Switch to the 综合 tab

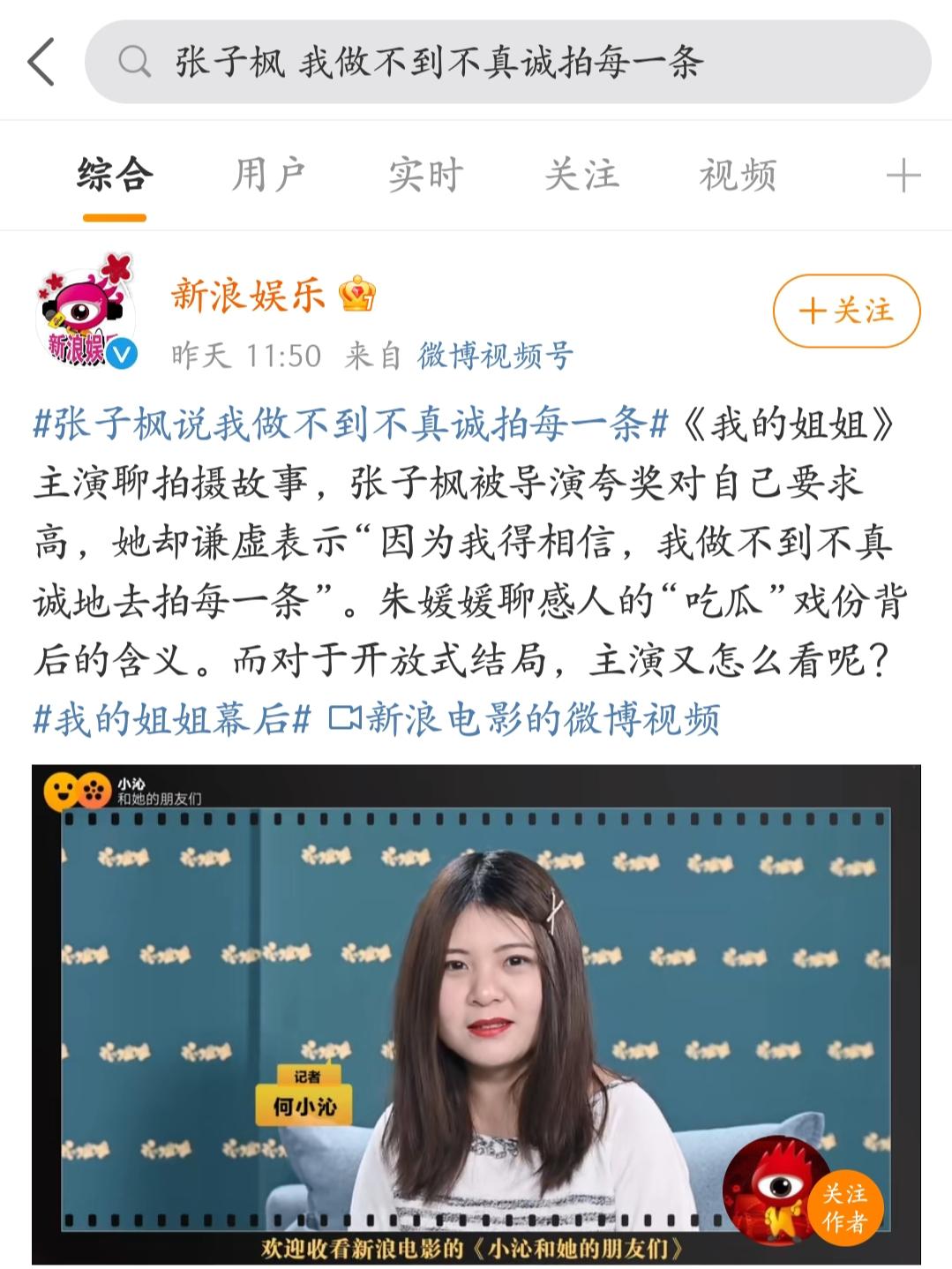click(x=115, y=175)
